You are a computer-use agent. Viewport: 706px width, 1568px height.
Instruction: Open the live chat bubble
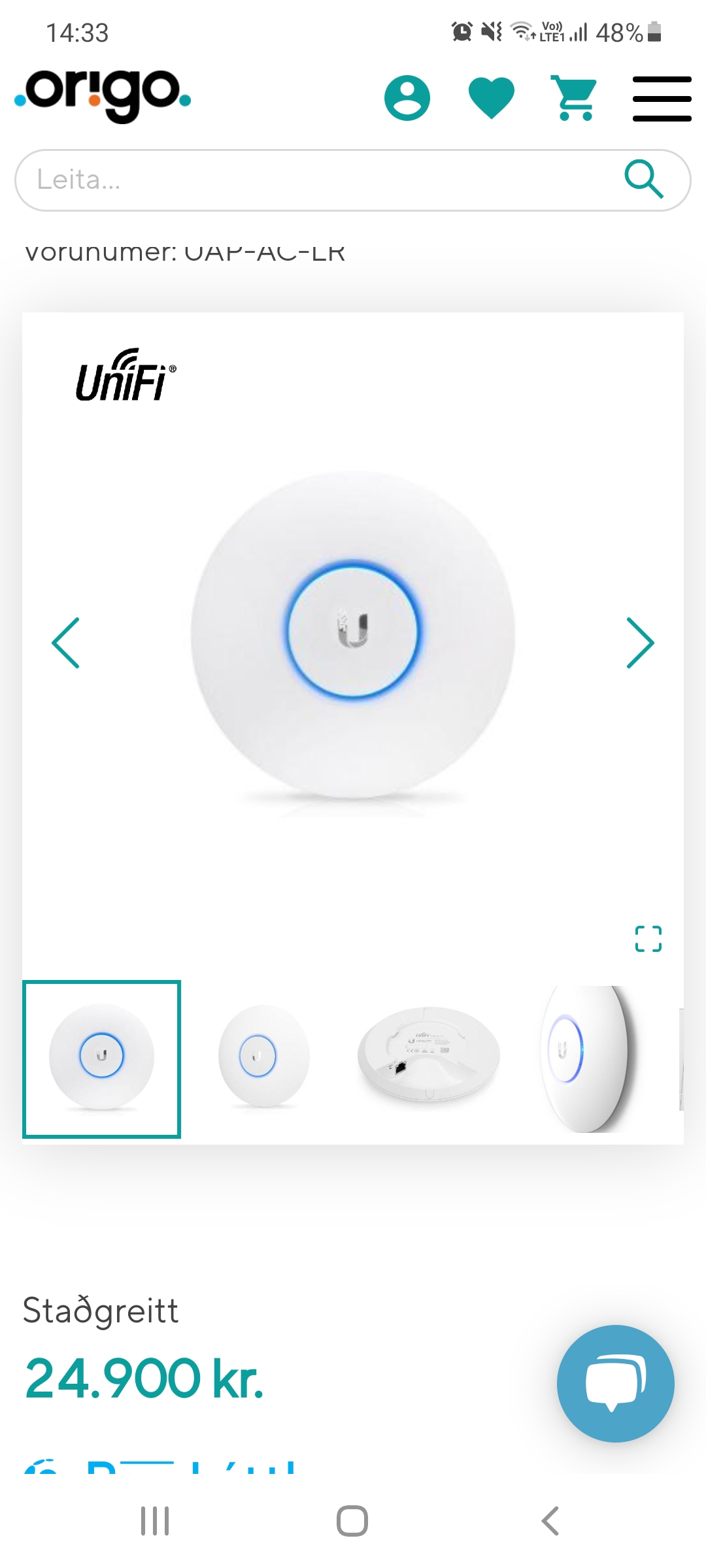point(615,1383)
